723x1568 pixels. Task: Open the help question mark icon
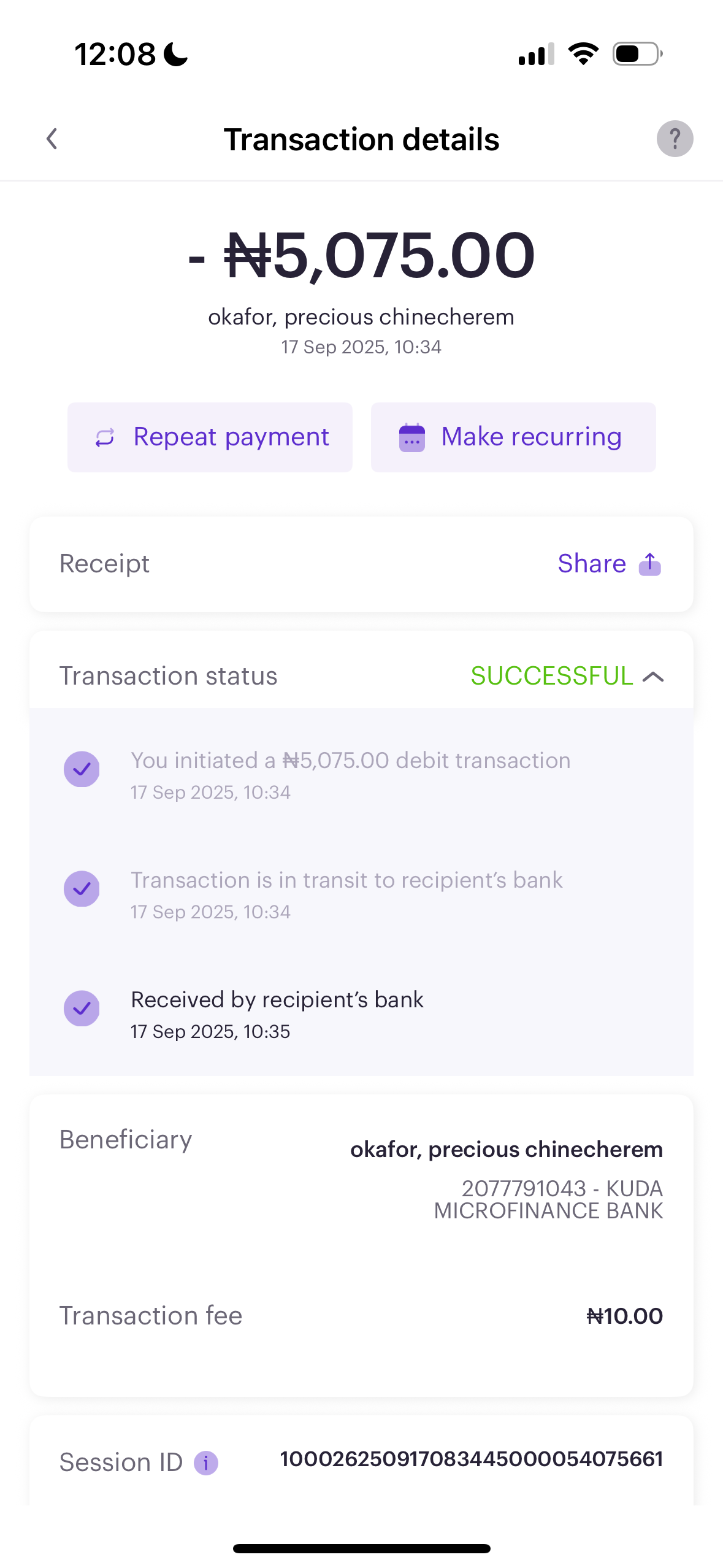click(x=675, y=139)
